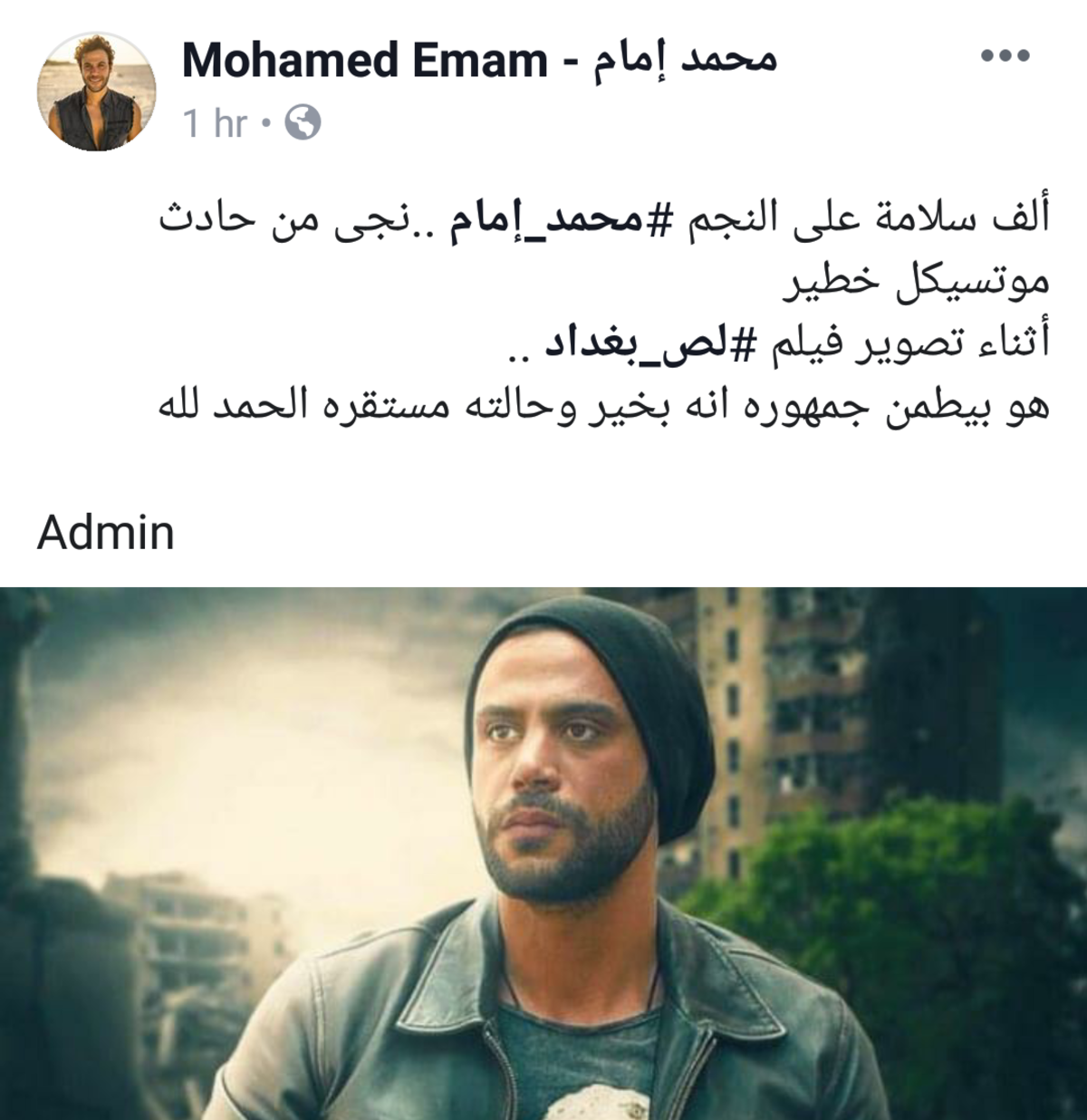Open Mohamed Emam's profile picture

click(96, 92)
